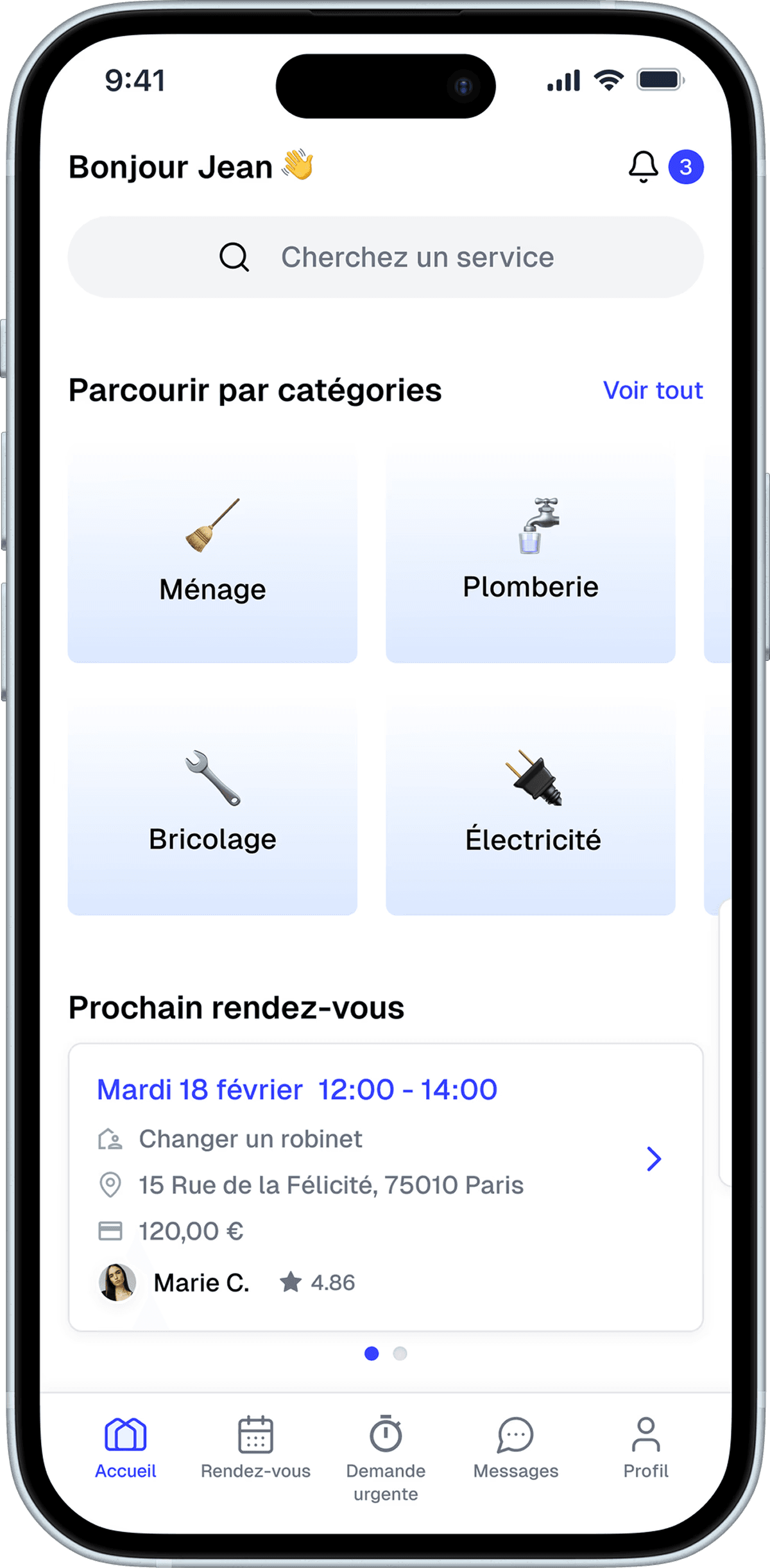Open Marie C.'s profile picture
The image size is (770, 1568).
(117, 1281)
